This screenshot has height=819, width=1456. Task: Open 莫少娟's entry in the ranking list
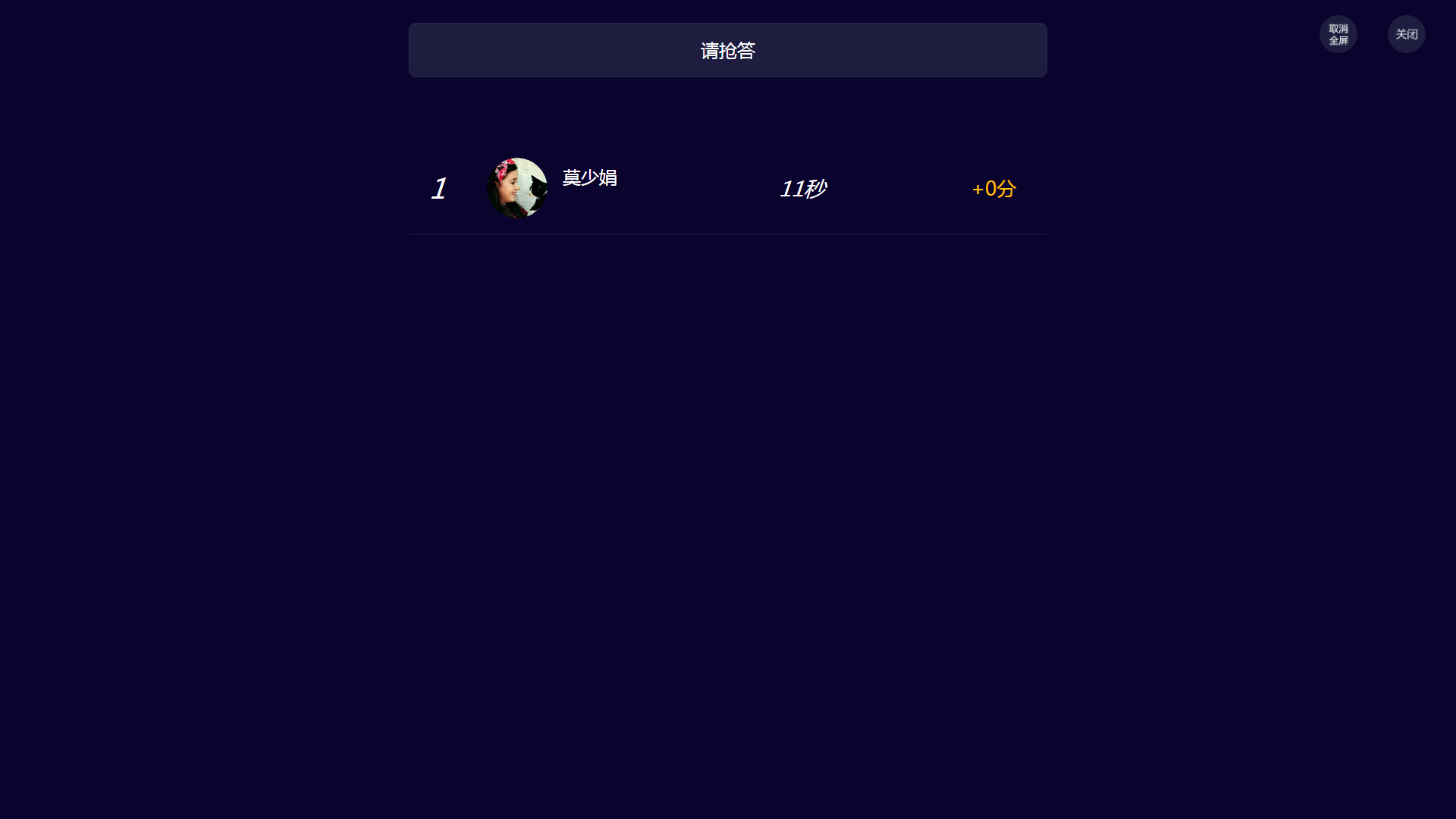tap(589, 178)
